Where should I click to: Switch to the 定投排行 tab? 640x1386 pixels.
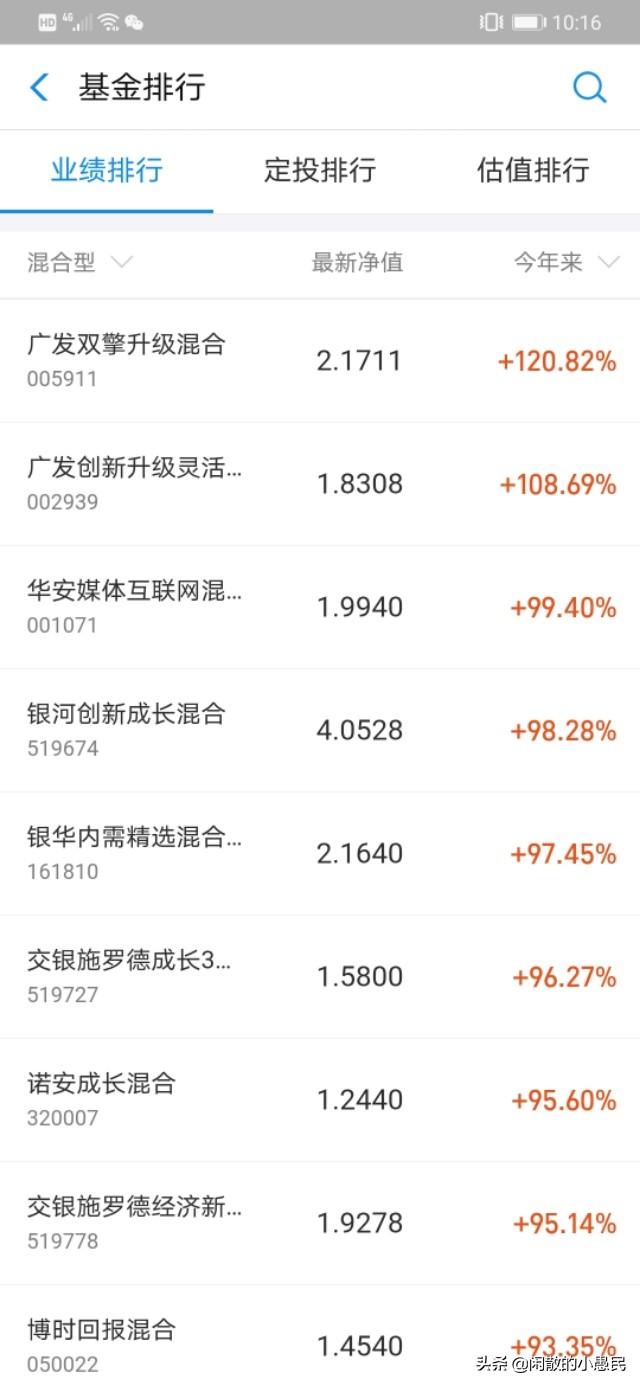[320, 170]
